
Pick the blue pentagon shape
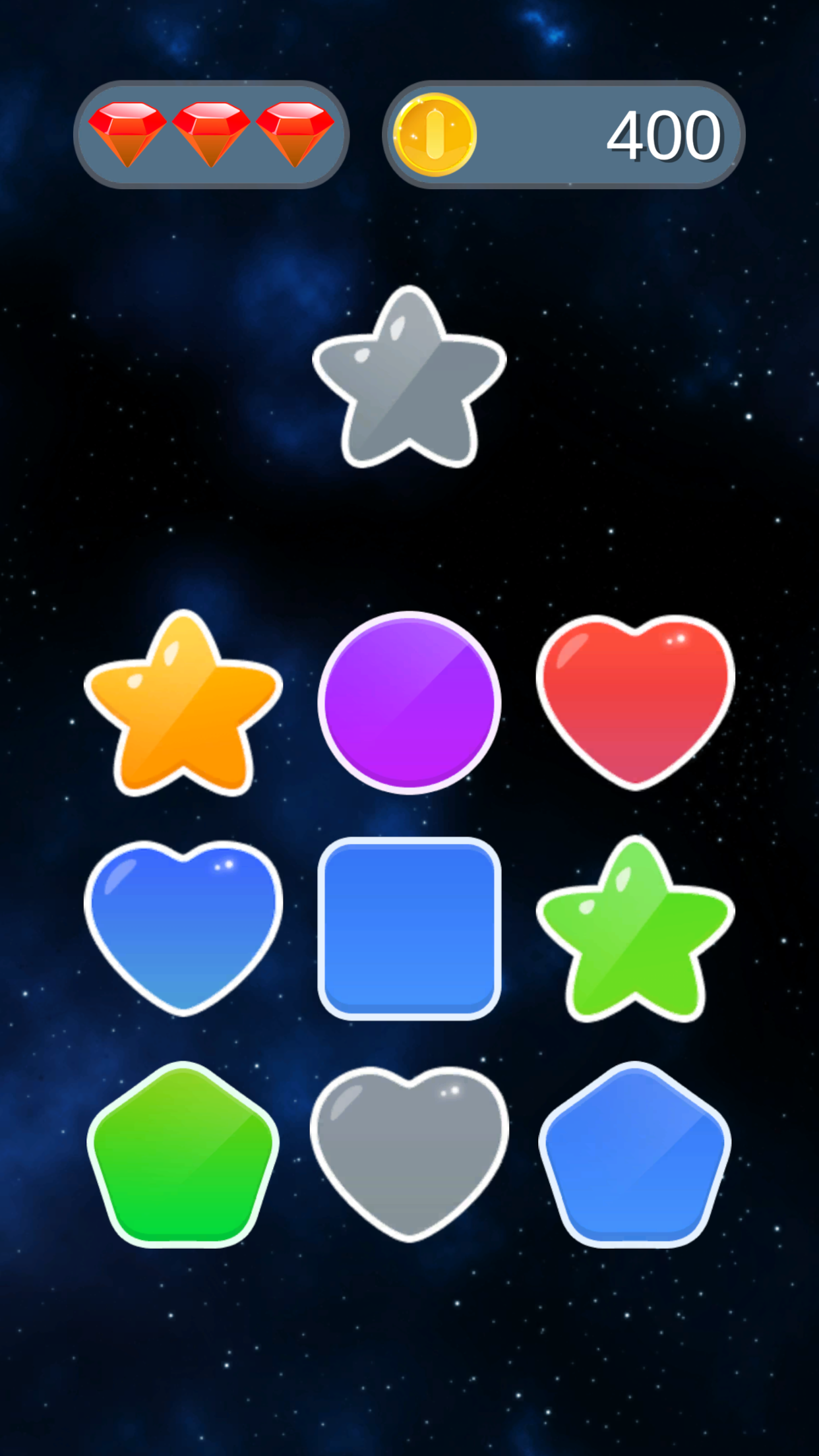pos(635,1157)
